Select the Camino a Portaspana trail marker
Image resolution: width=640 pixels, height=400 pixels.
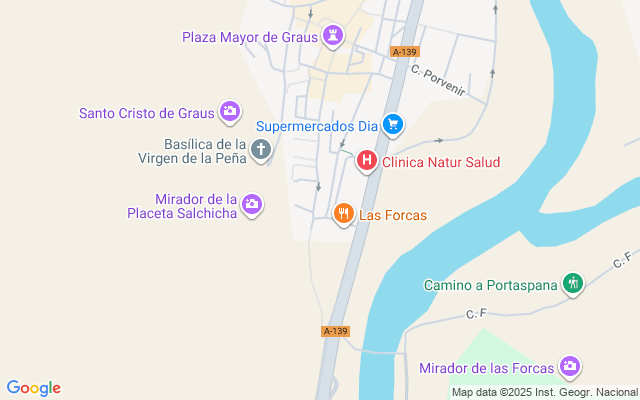(x=572, y=284)
